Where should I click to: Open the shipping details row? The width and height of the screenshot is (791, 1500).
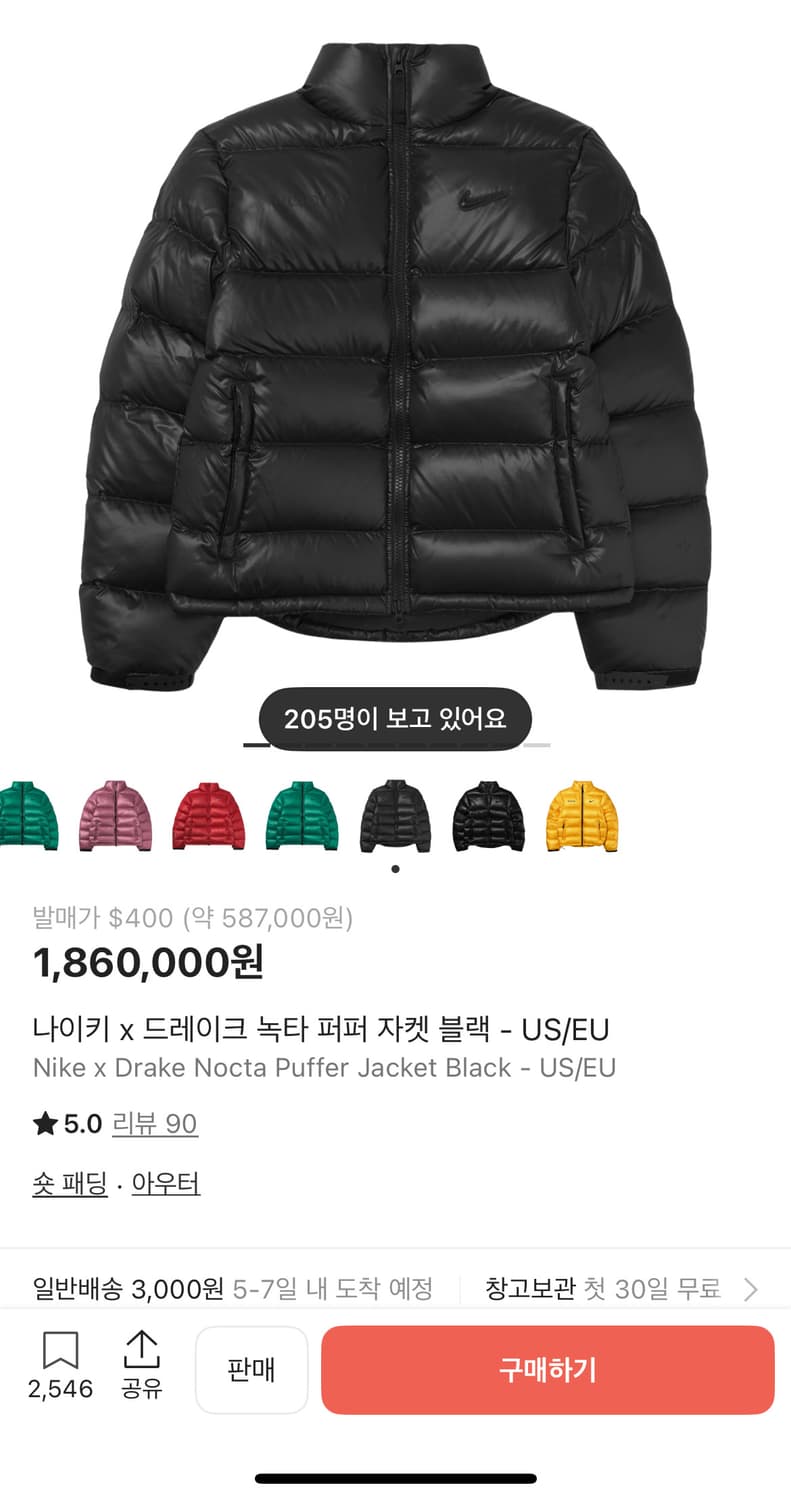(230, 1288)
